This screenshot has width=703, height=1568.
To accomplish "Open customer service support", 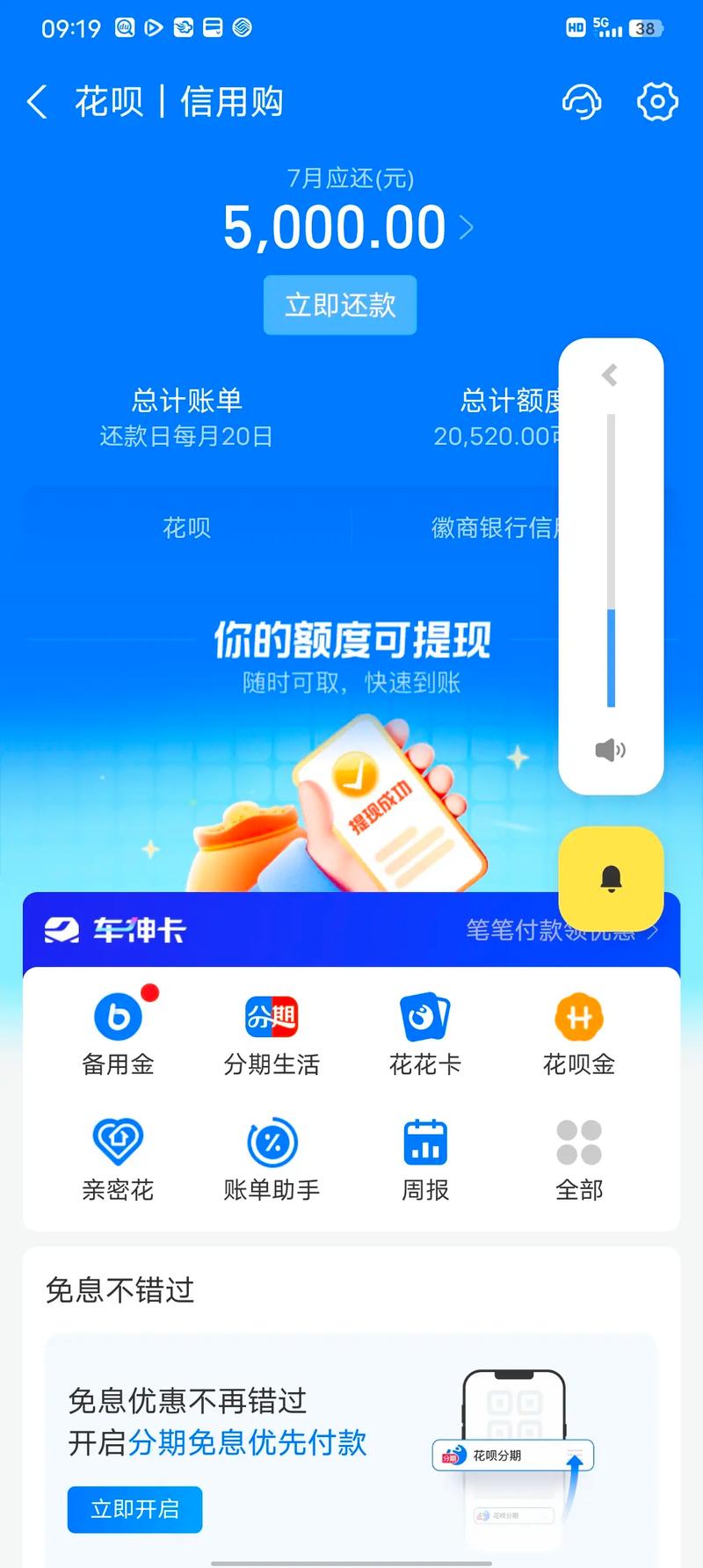I will click(583, 102).
